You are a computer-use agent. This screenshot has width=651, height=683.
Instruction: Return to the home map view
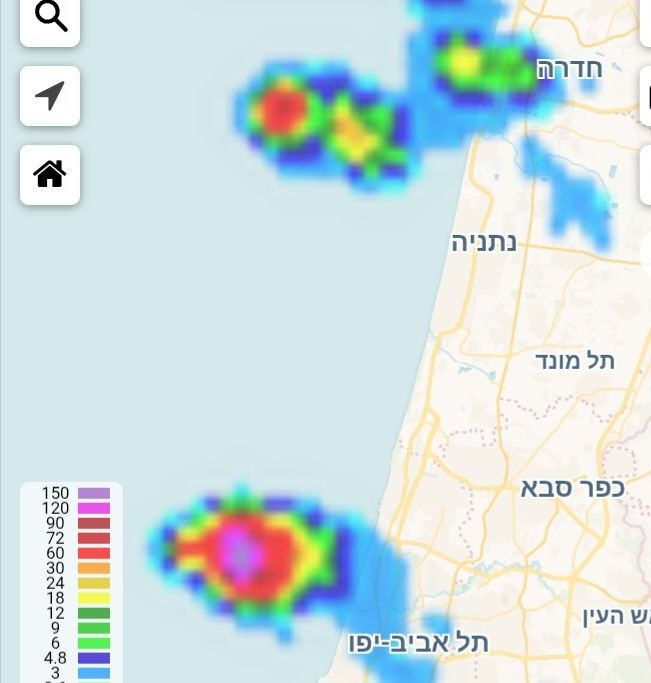click(50, 175)
